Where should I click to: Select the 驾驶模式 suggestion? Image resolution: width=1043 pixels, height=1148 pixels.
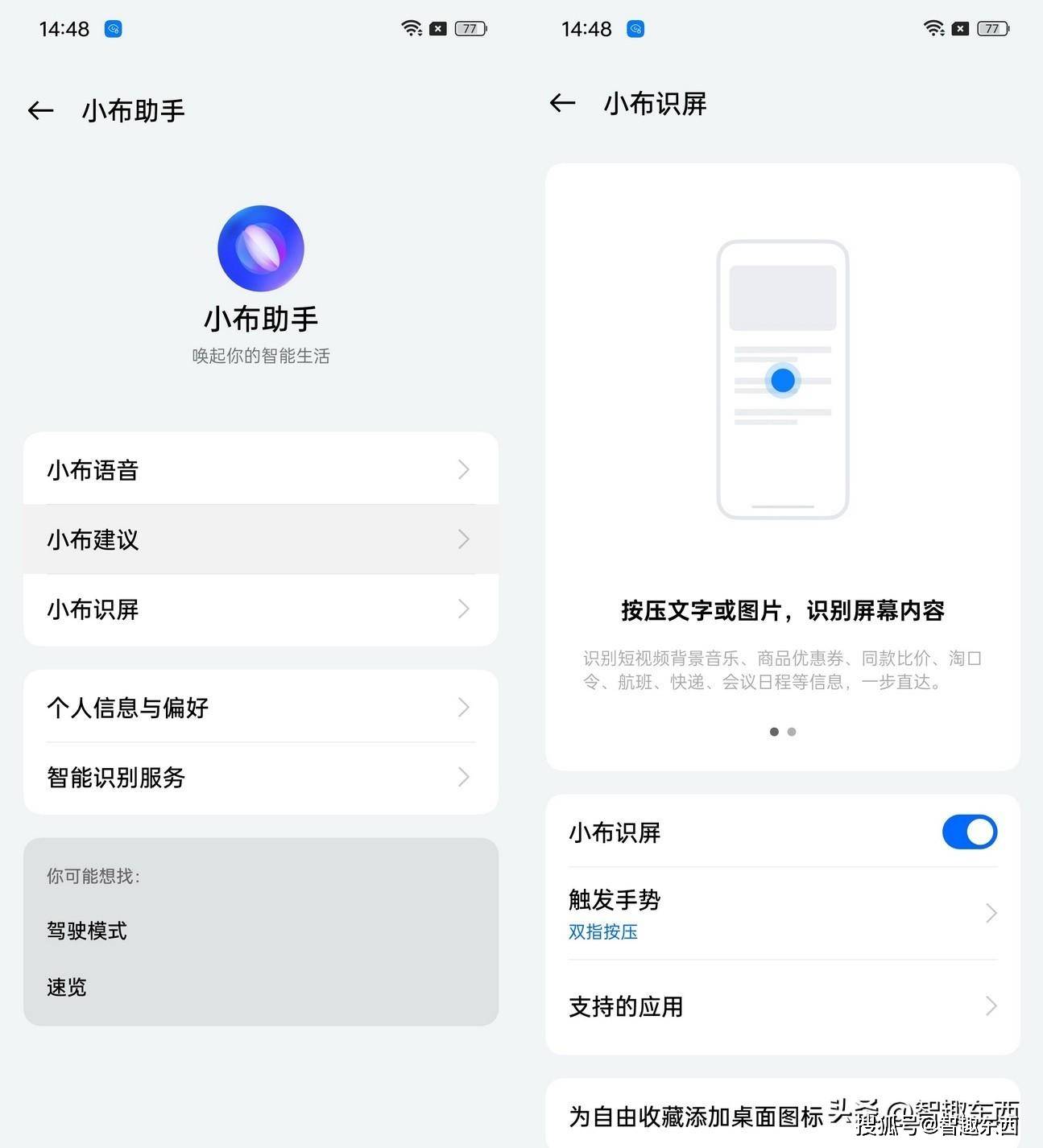tap(87, 931)
